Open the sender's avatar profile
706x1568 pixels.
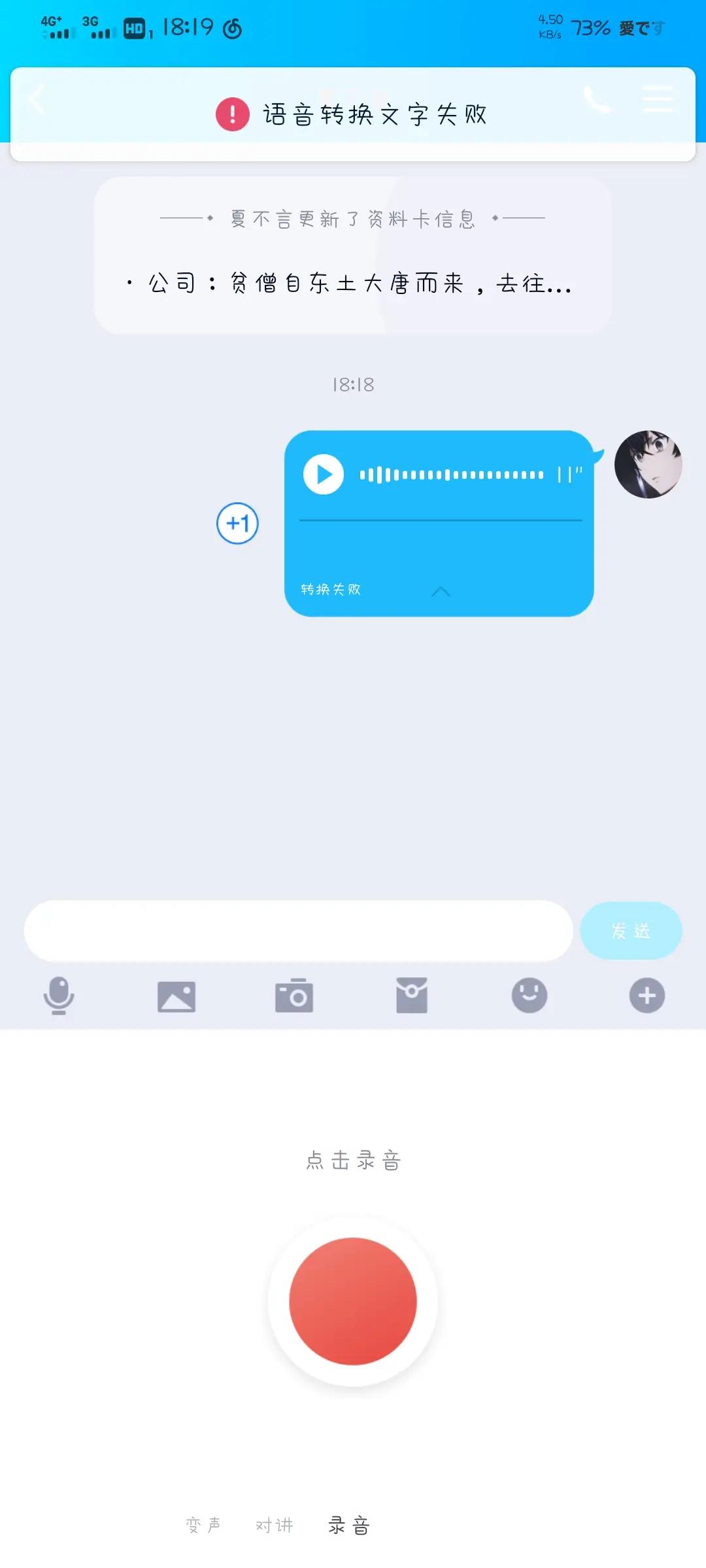click(x=648, y=465)
